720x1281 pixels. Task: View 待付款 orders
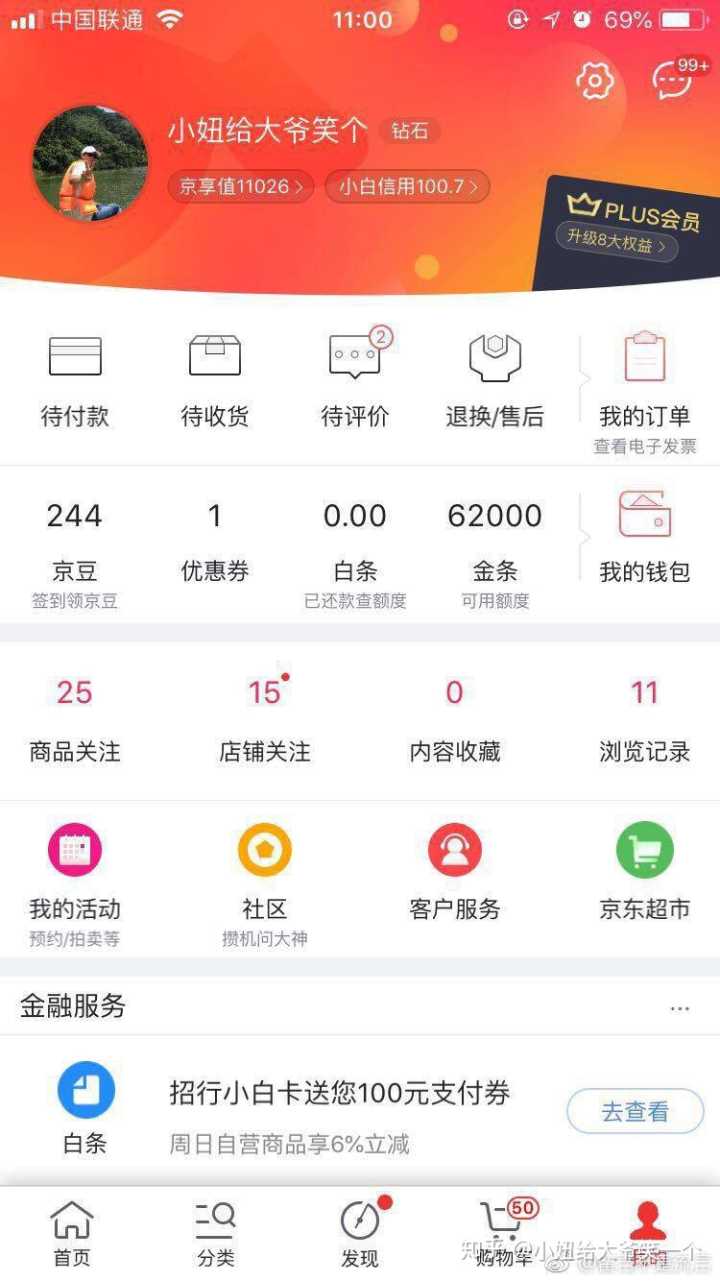(x=75, y=380)
